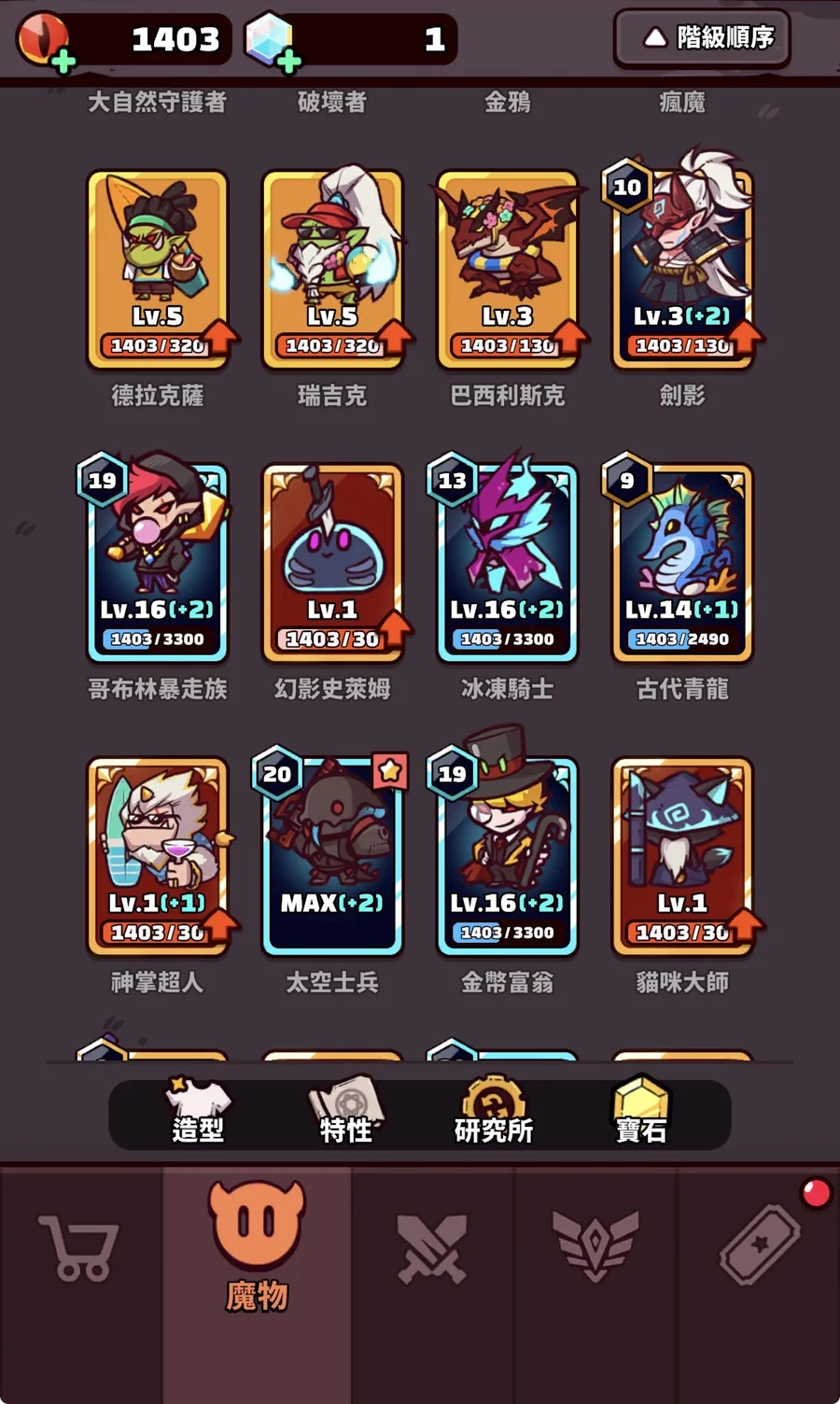
Task: View the 貓咪大師 card
Action: pyautogui.click(x=682, y=856)
